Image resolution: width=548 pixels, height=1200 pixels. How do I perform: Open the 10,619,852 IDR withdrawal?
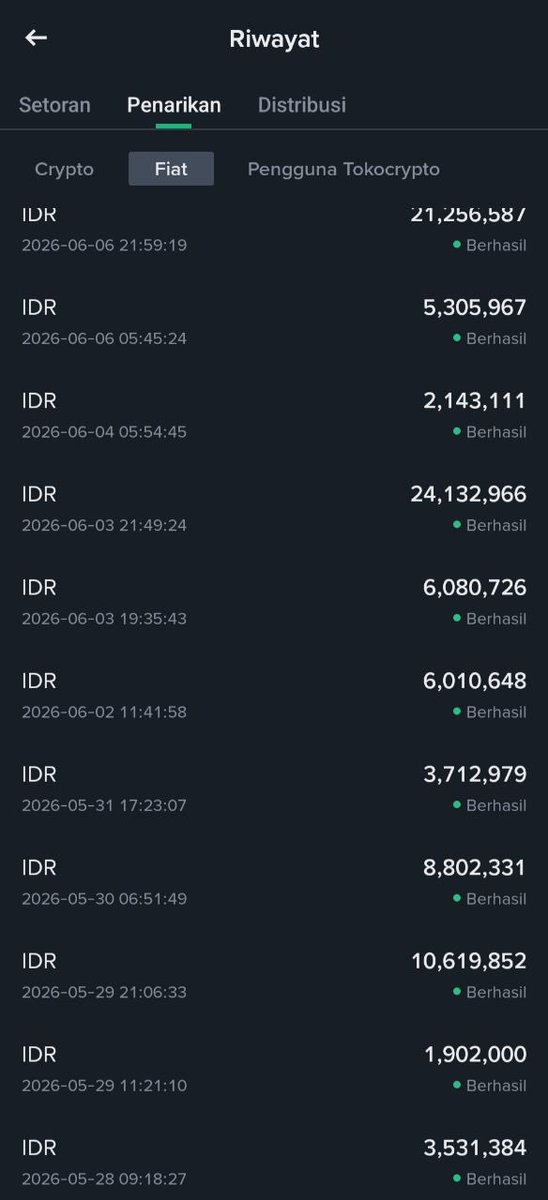click(274, 975)
